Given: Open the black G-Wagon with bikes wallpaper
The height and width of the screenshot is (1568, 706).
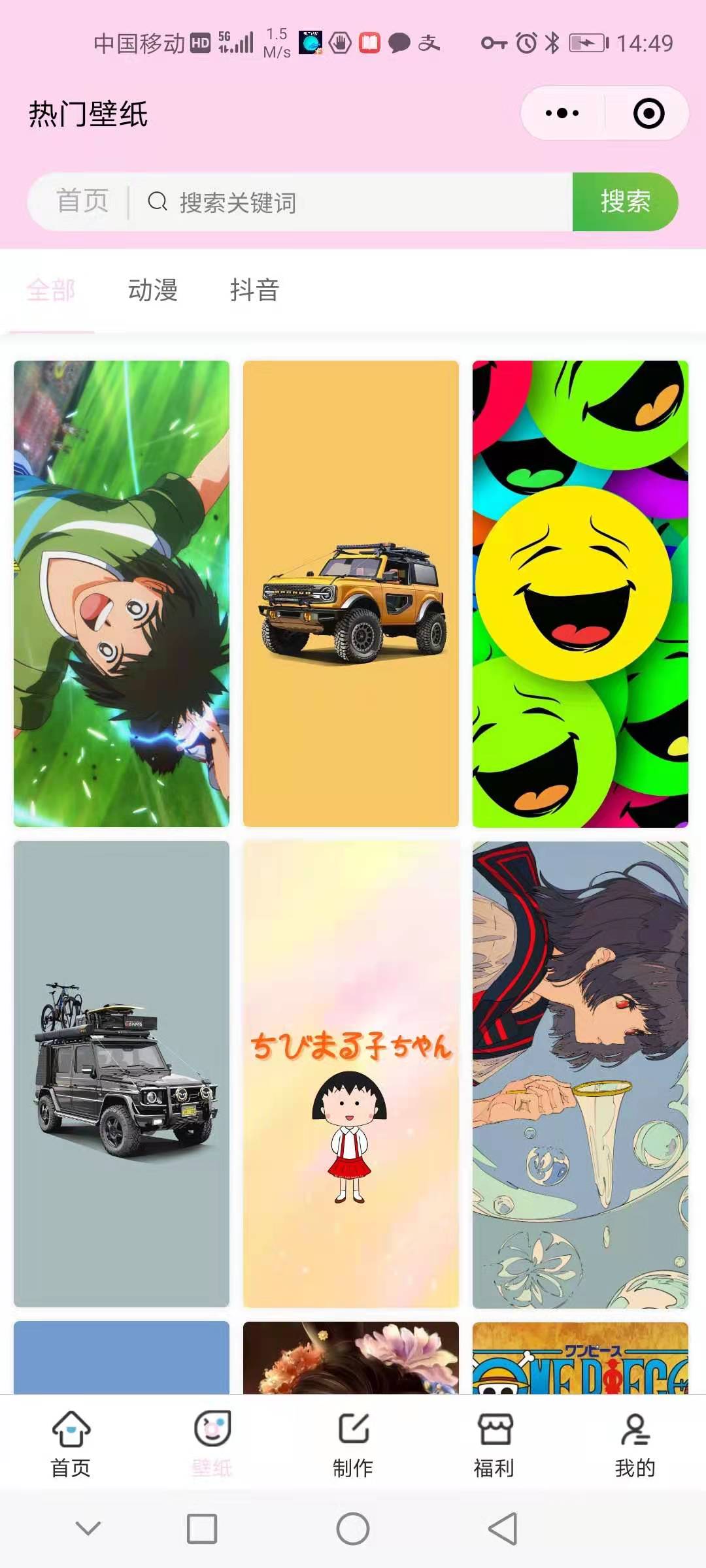Looking at the screenshot, I should 122,1073.
